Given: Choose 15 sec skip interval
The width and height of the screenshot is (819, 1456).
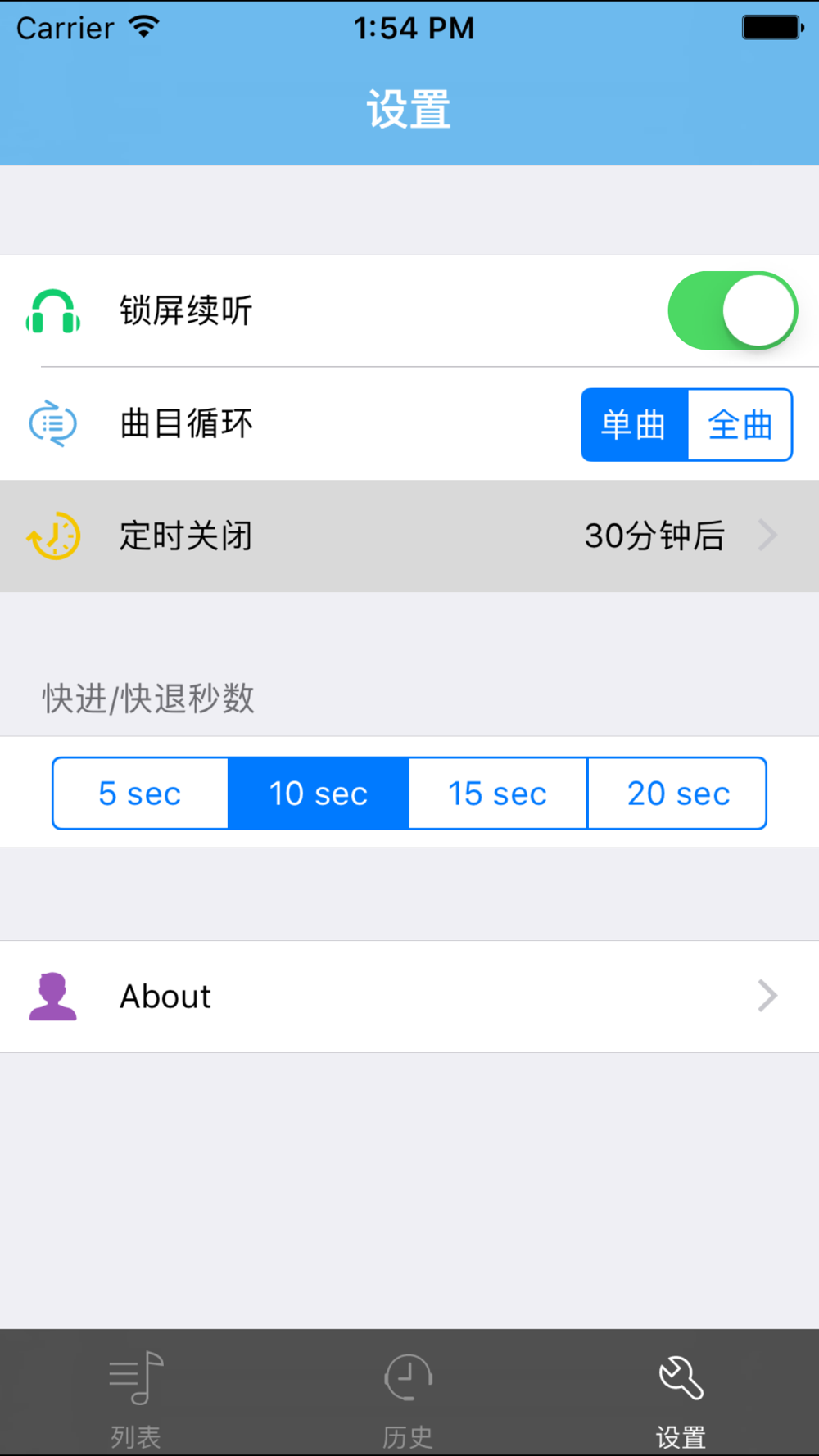Looking at the screenshot, I should click(497, 794).
